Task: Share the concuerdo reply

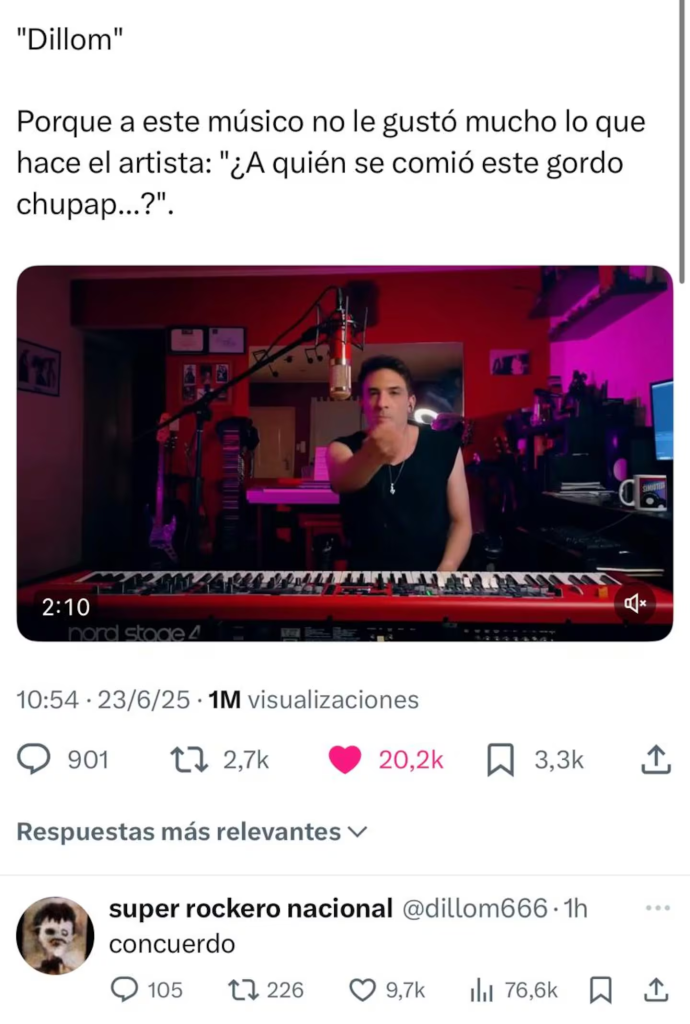Action: 655,990
